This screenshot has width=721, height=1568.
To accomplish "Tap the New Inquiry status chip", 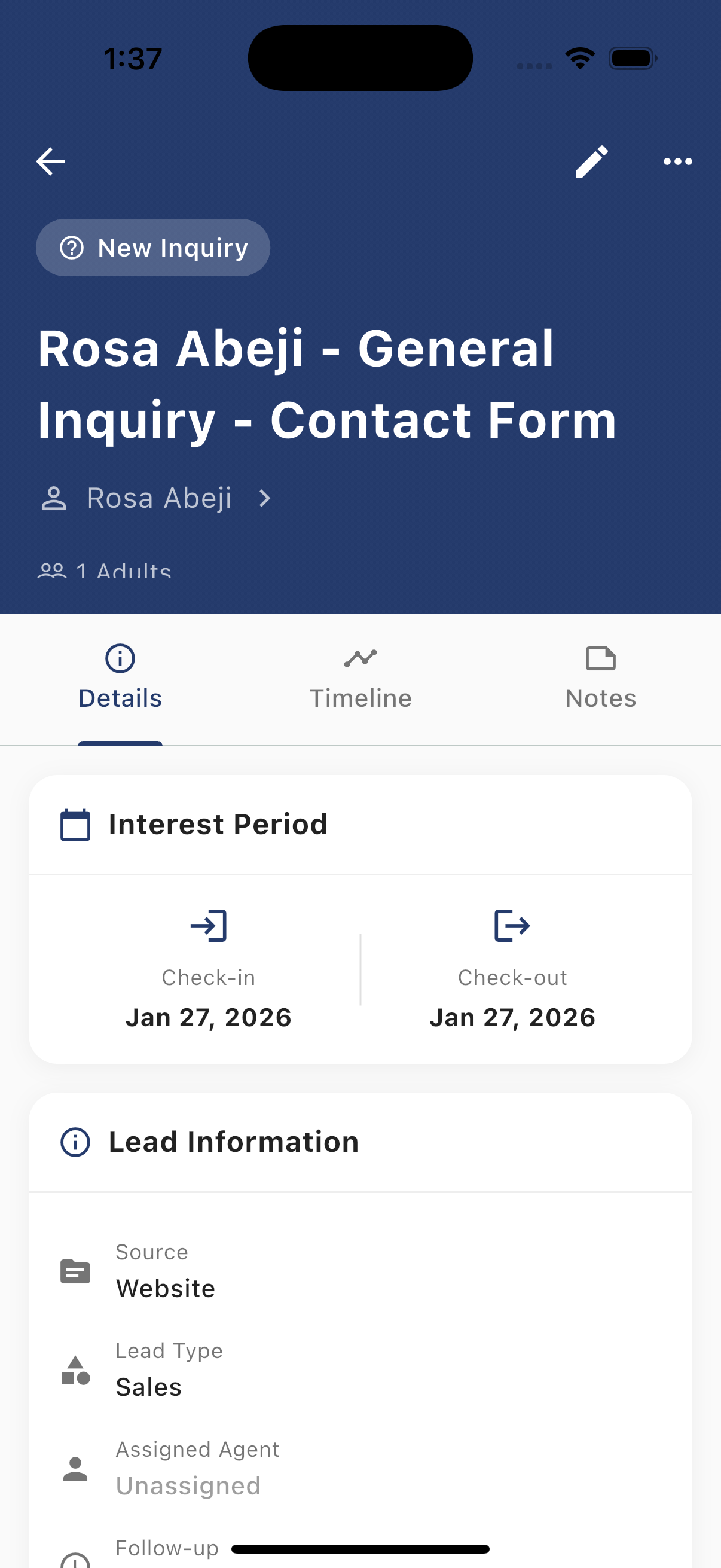I will (x=152, y=248).
